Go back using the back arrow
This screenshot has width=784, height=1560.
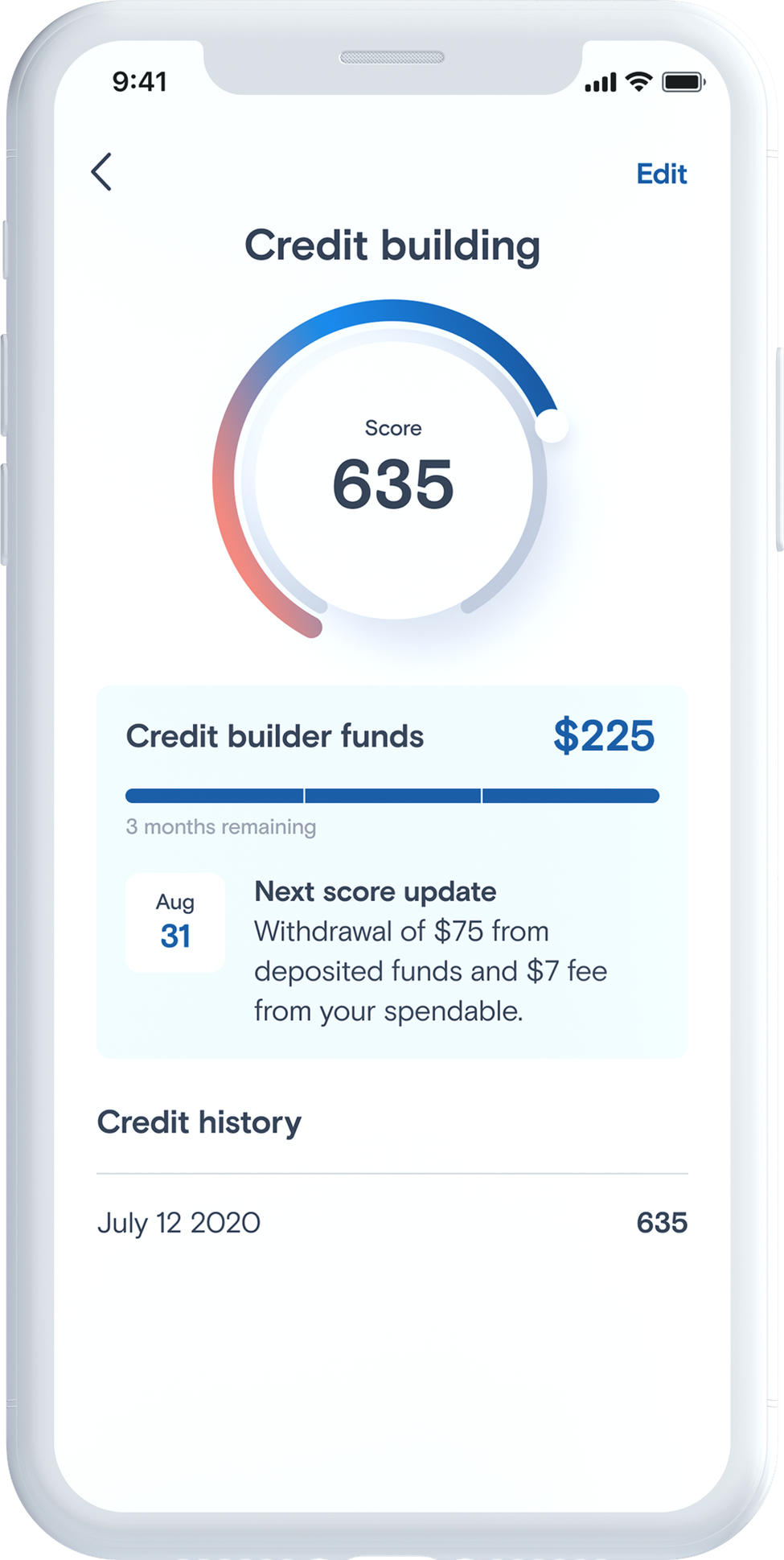tap(102, 172)
